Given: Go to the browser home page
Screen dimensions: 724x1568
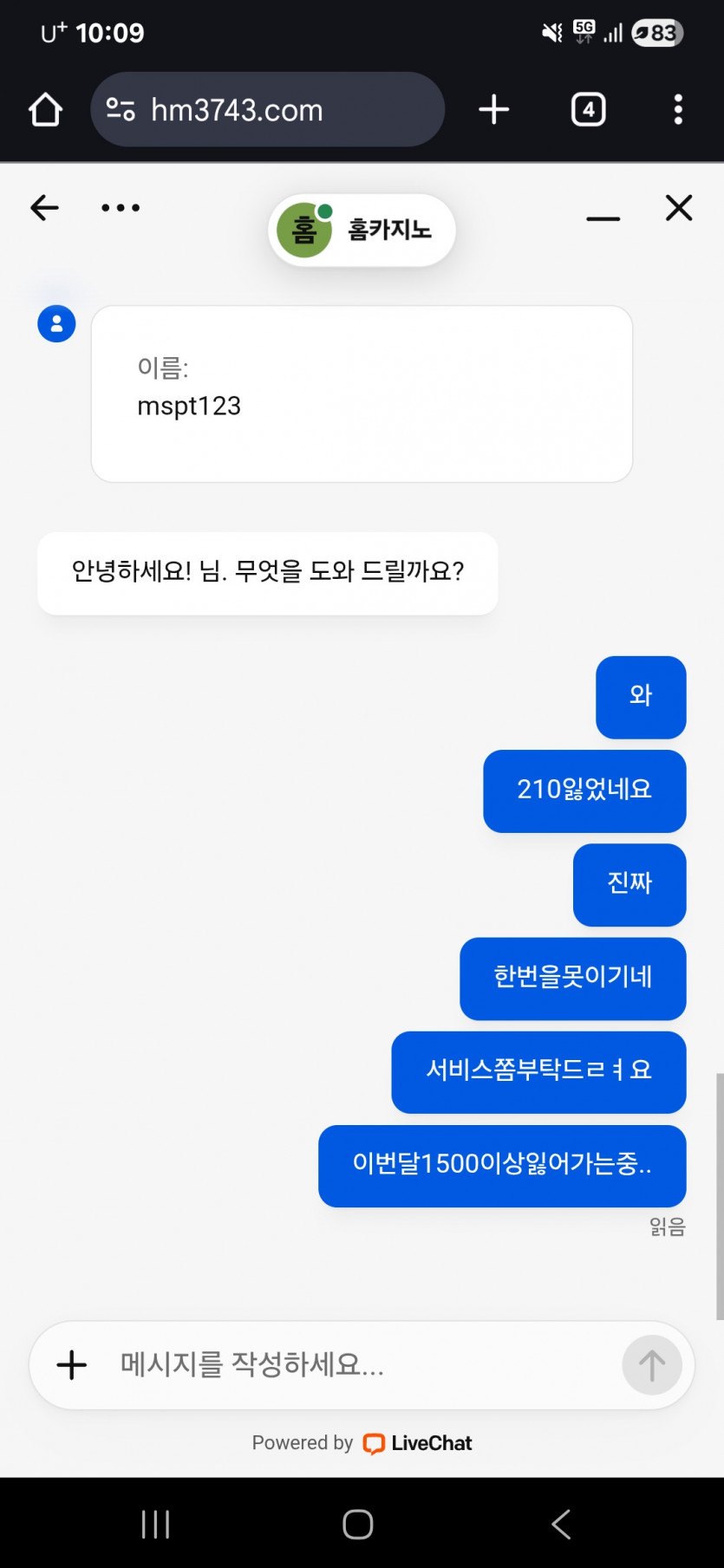Looking at the screenshot, I should [x=45, y=110].
